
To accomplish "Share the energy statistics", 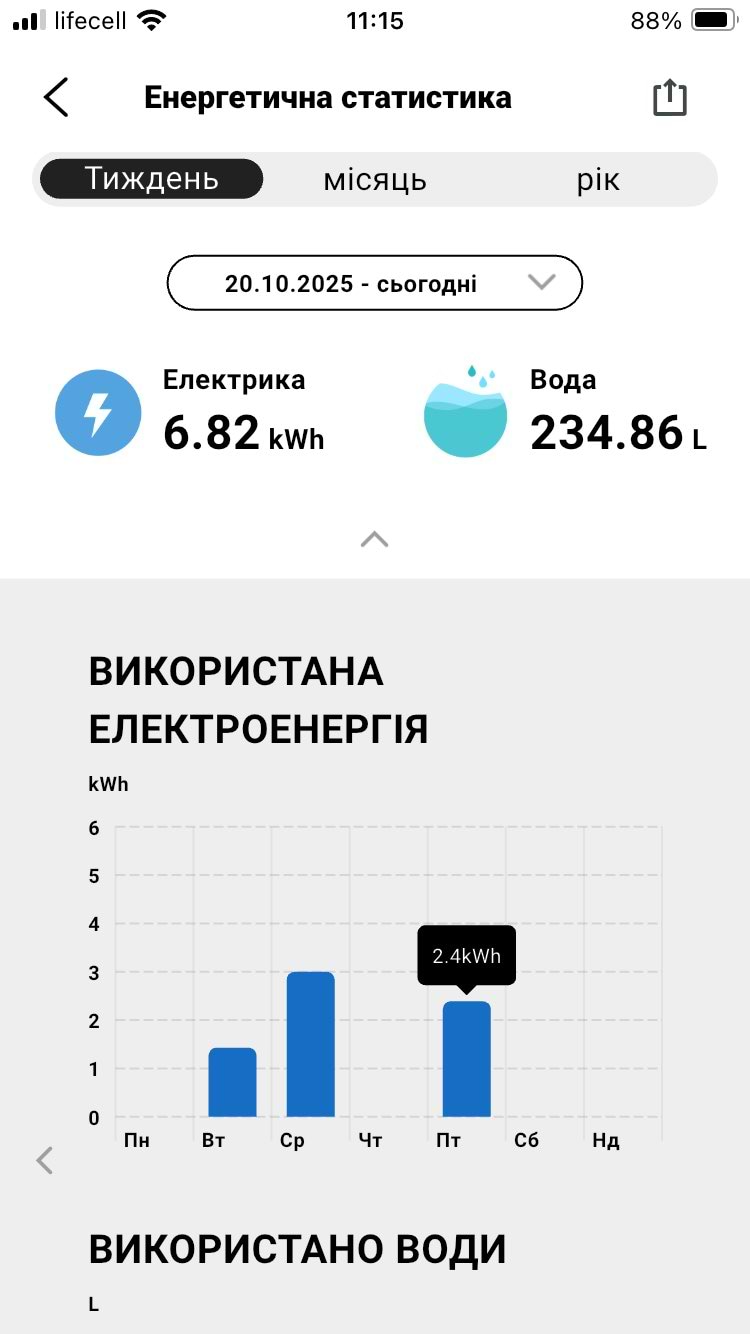I will click(670, 98).
